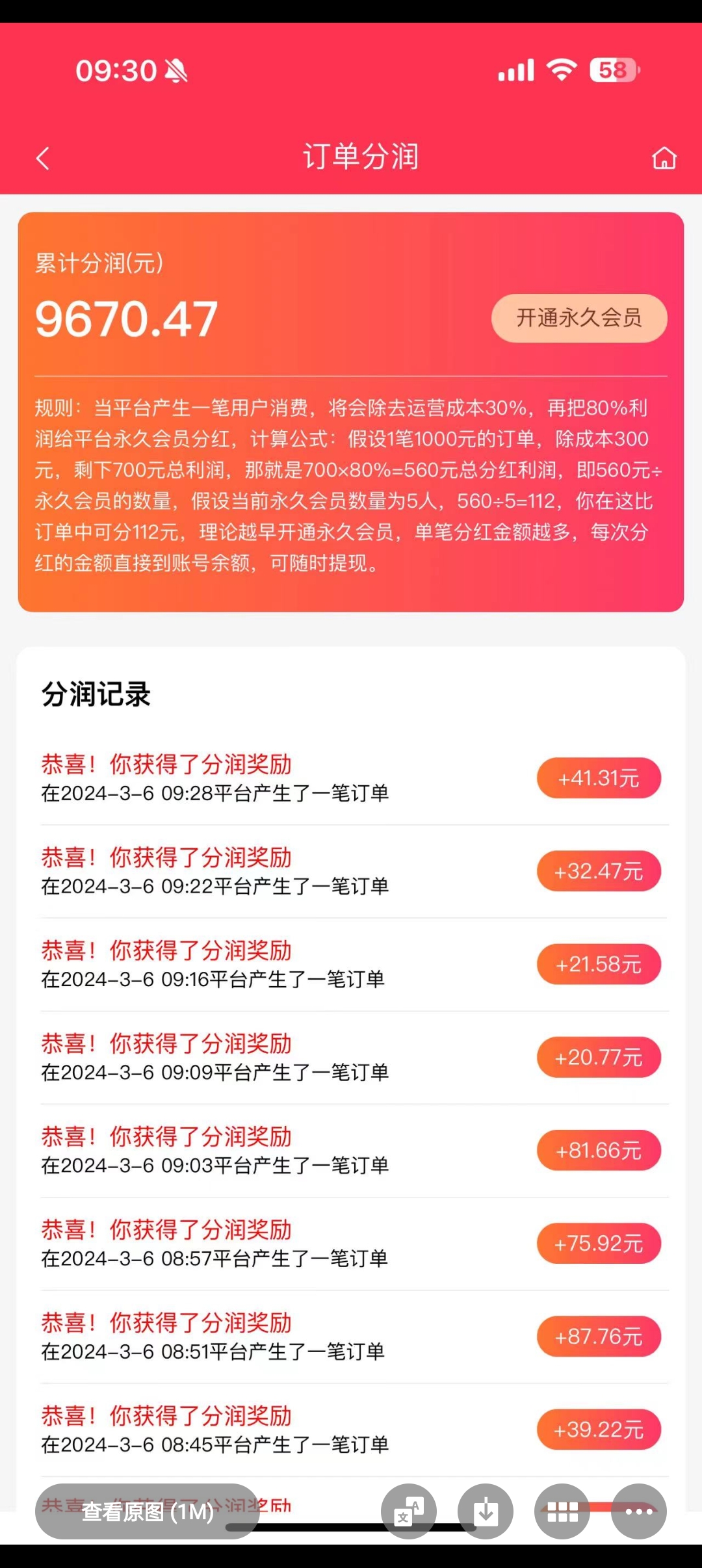Download the image to the phone
The width and height of the screenshot is (702, 1568).
486,1511
